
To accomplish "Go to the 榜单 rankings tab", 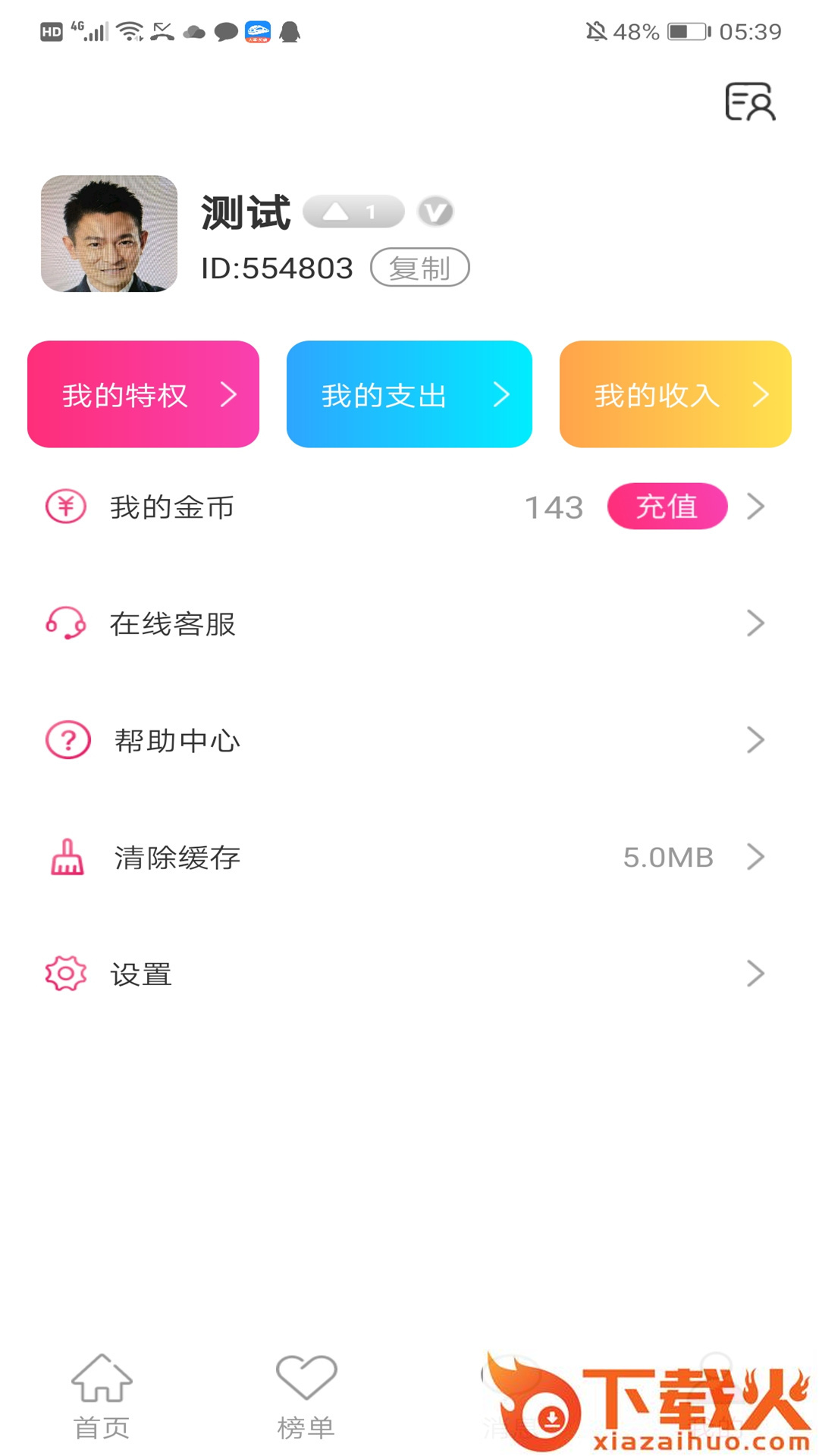I will pyautogui.click(x=306, y=1397).
